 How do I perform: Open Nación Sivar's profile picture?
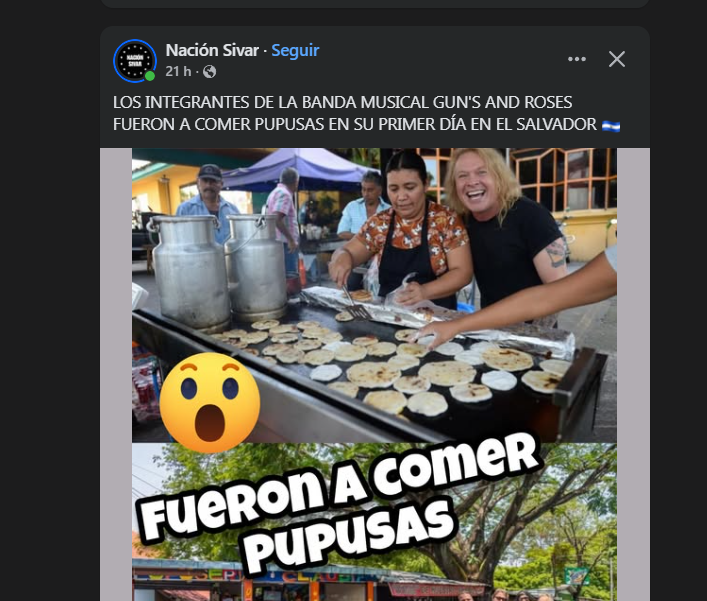(135, 60)
